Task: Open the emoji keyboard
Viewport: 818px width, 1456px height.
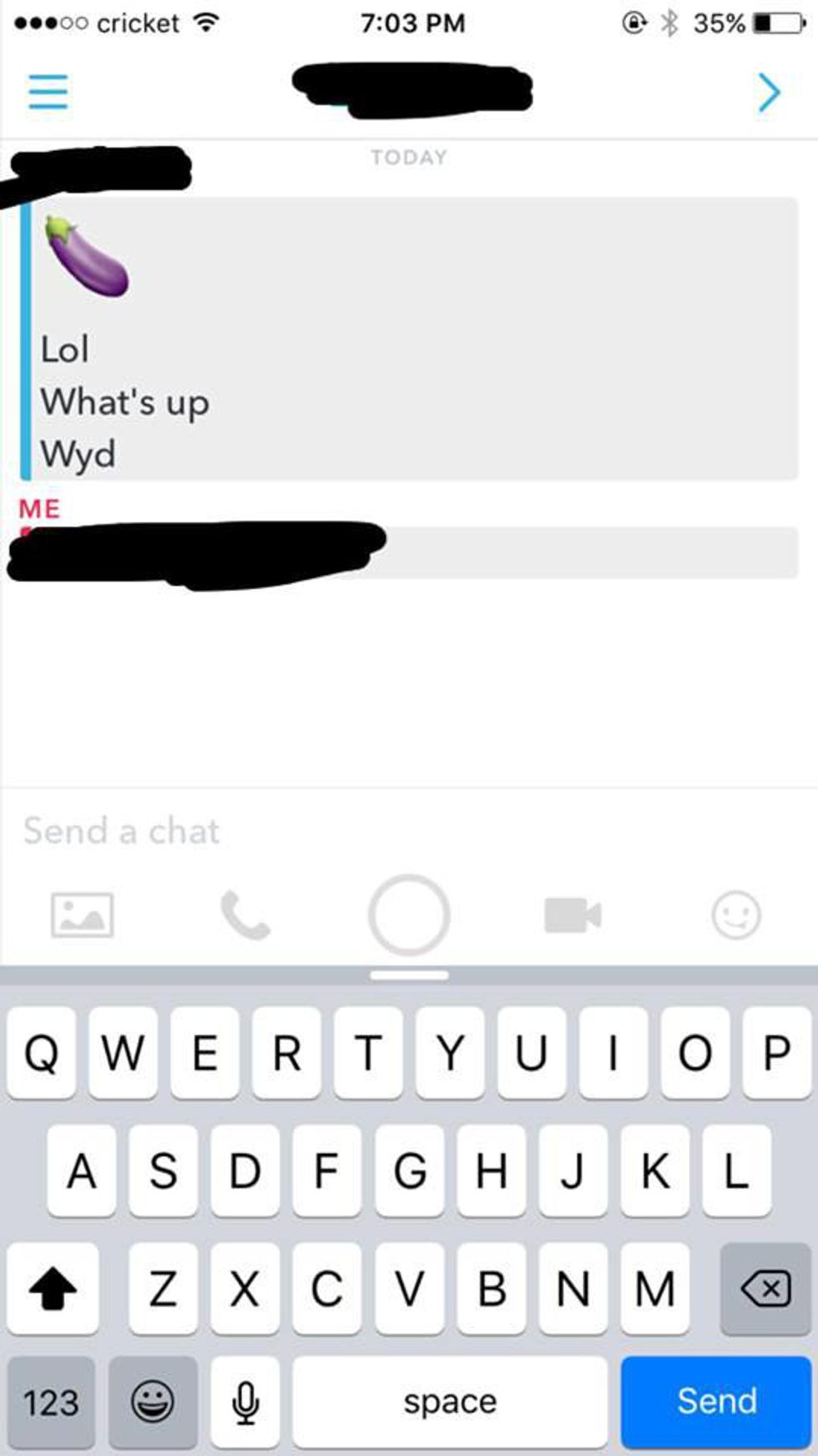Action: [153, 1402]
